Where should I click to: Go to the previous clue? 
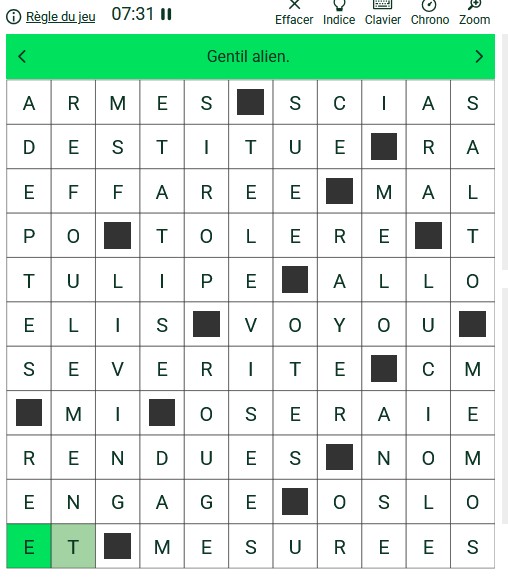[22, 57]
